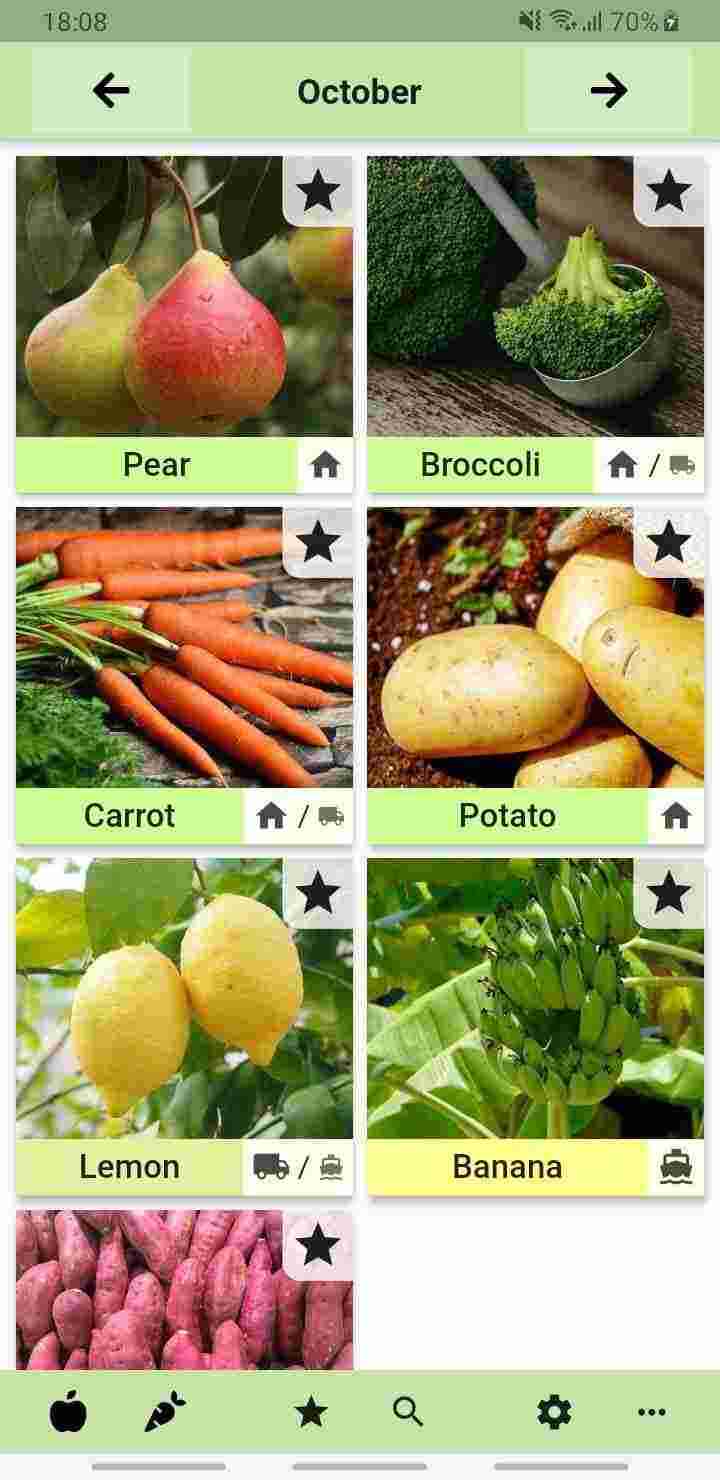Image resolution: width=720 pixels, height=1480 pixels.
Task: Star the Lemon card
Action: [x=318, y=893]
